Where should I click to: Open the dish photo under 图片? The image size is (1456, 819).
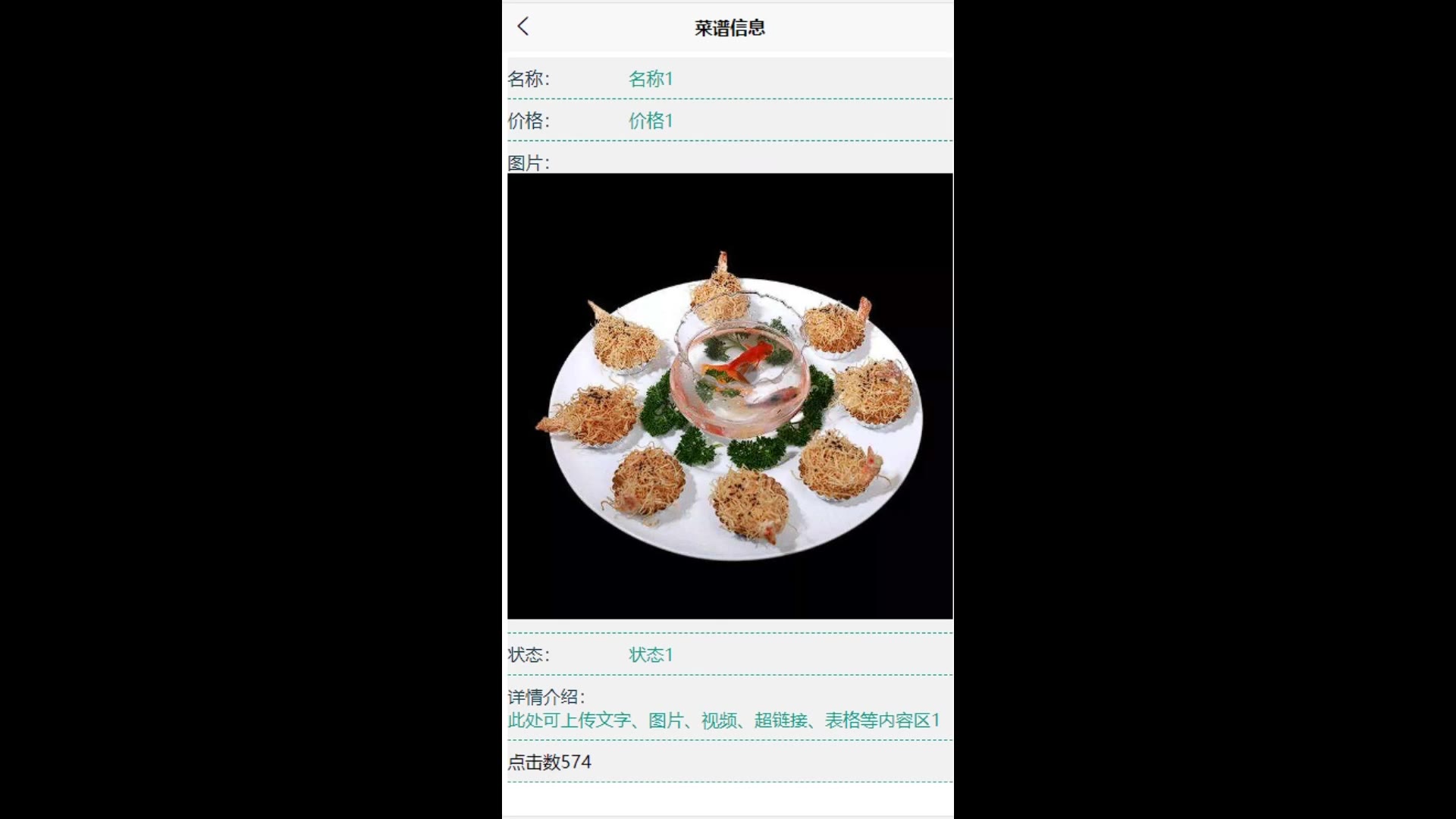click(730, 396)
